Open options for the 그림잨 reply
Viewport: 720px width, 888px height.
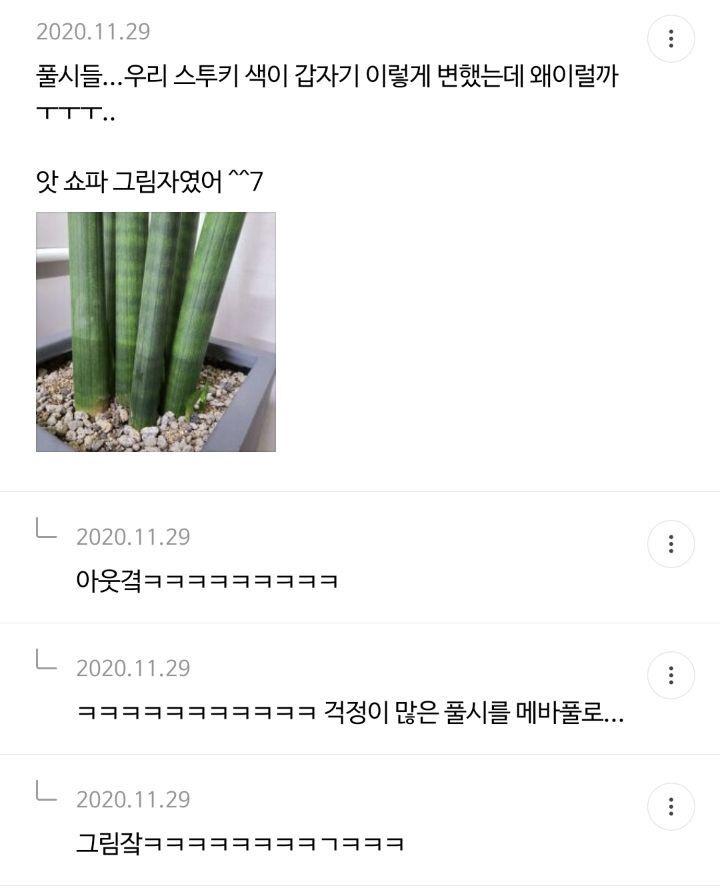pyautogui.click(x=671, y=807)
